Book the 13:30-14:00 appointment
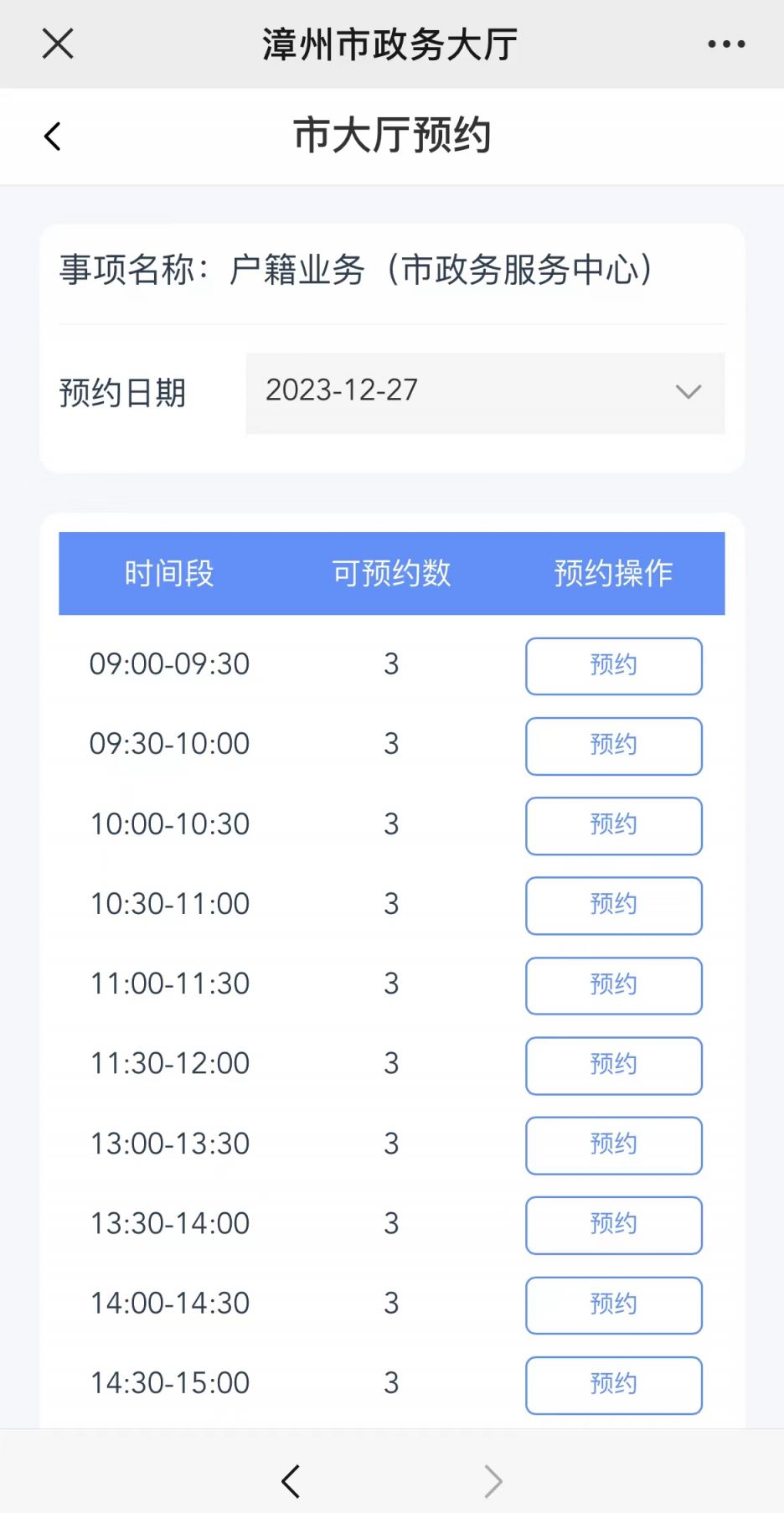This screenshot has width=784, height=1513. click(x=613, y=1225)
